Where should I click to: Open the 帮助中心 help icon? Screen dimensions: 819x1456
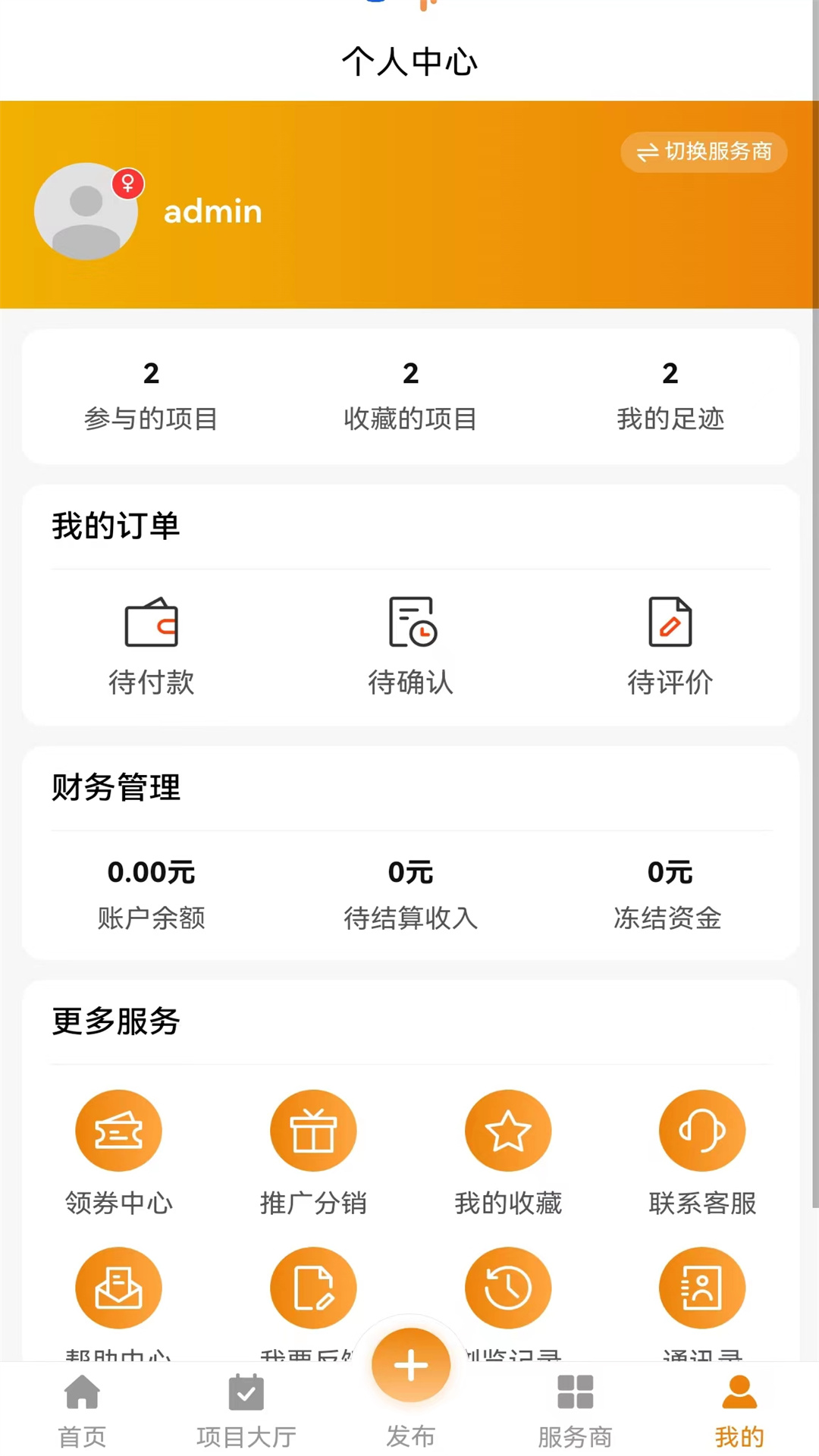(119, 1287)
